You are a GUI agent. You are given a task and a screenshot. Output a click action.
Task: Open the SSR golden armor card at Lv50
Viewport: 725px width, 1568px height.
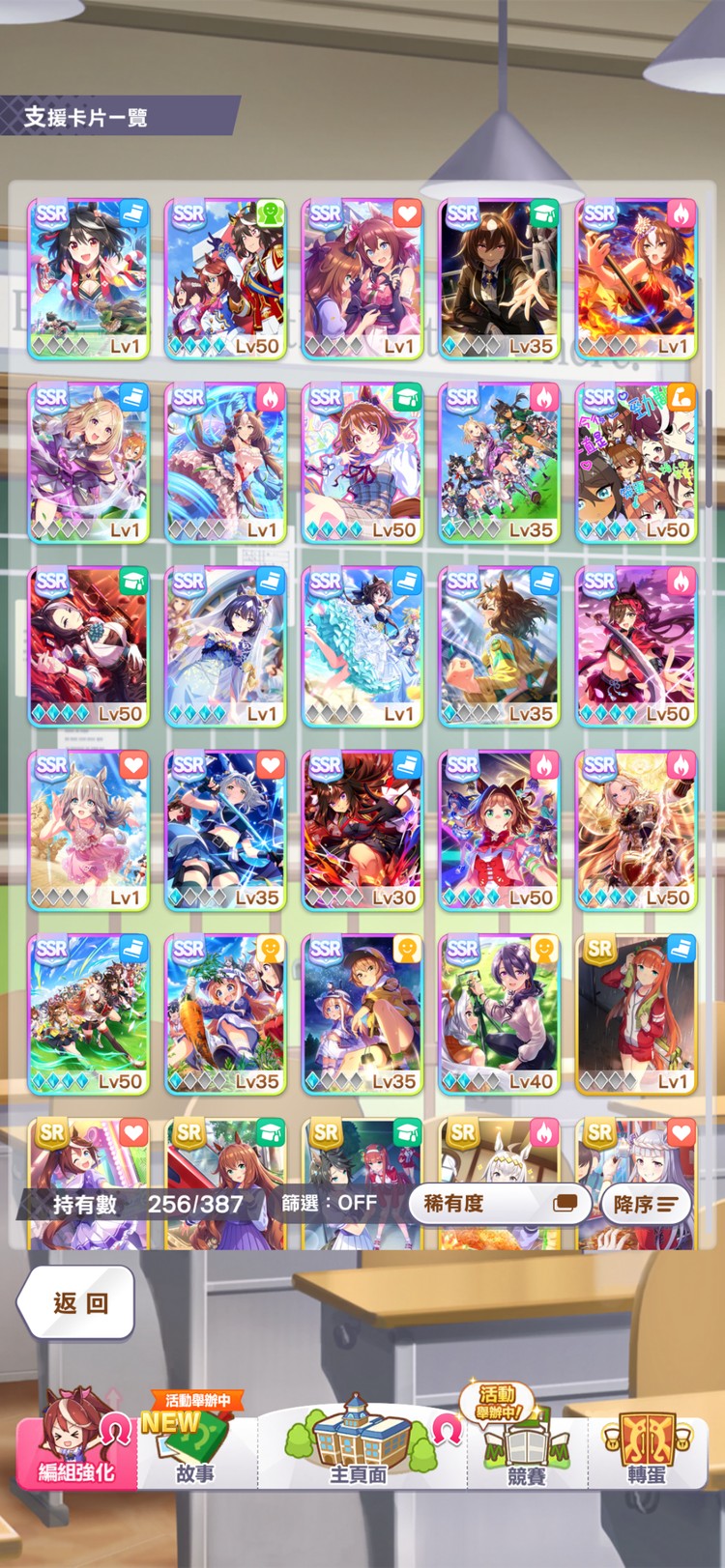coord(636,831)
